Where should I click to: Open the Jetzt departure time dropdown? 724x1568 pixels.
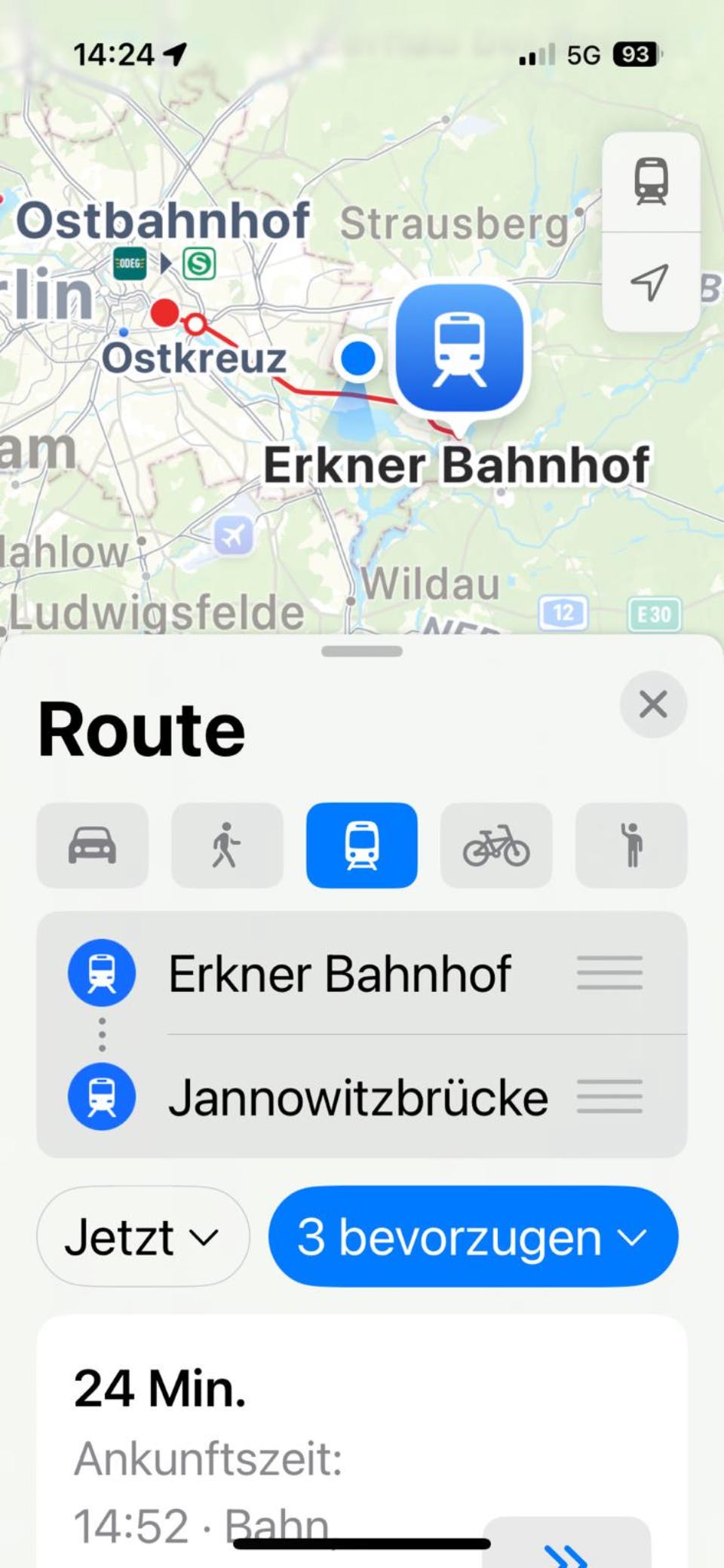tap(143, 1237)
